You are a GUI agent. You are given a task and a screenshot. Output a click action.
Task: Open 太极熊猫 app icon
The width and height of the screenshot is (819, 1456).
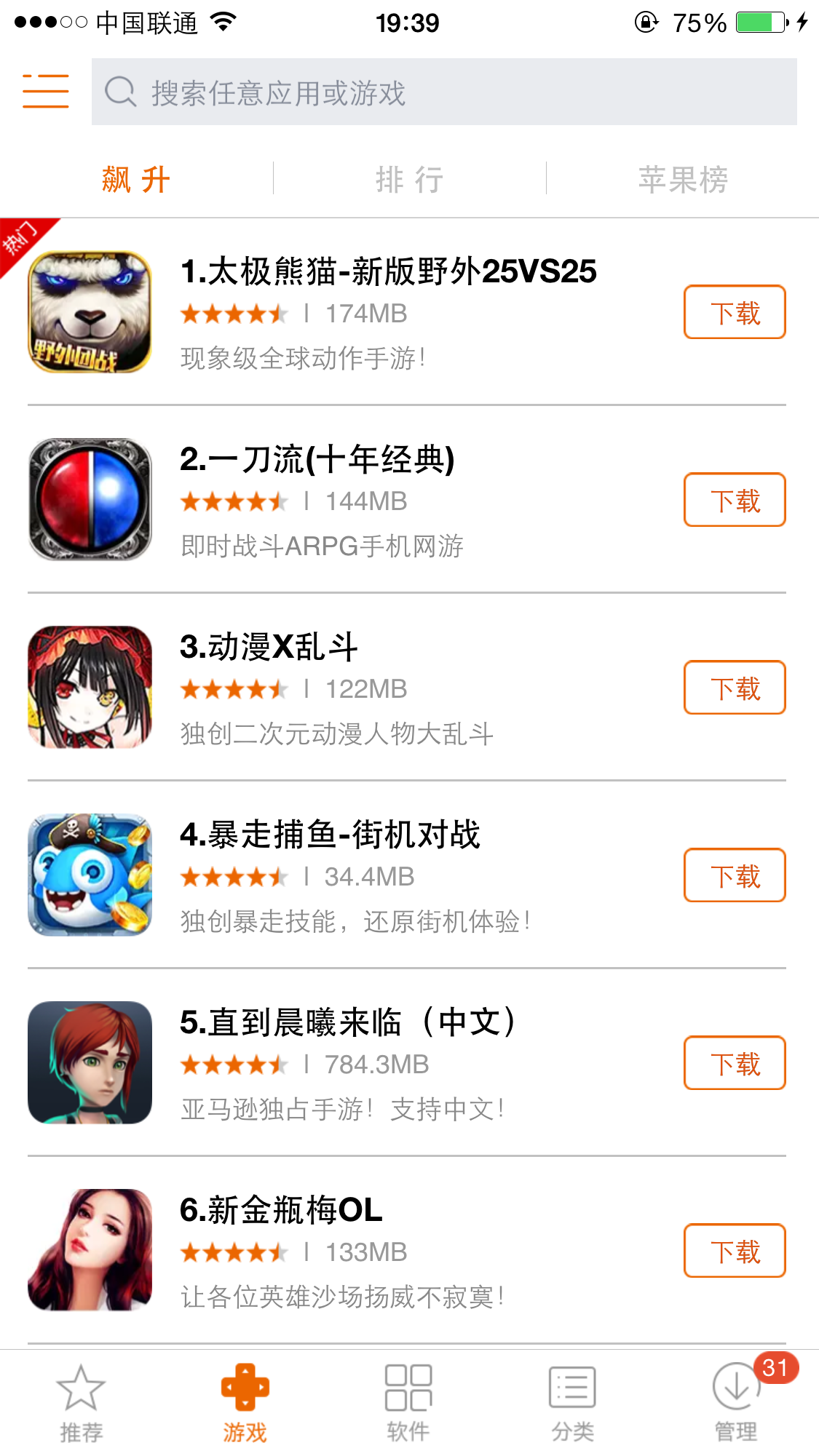(89, 311)
